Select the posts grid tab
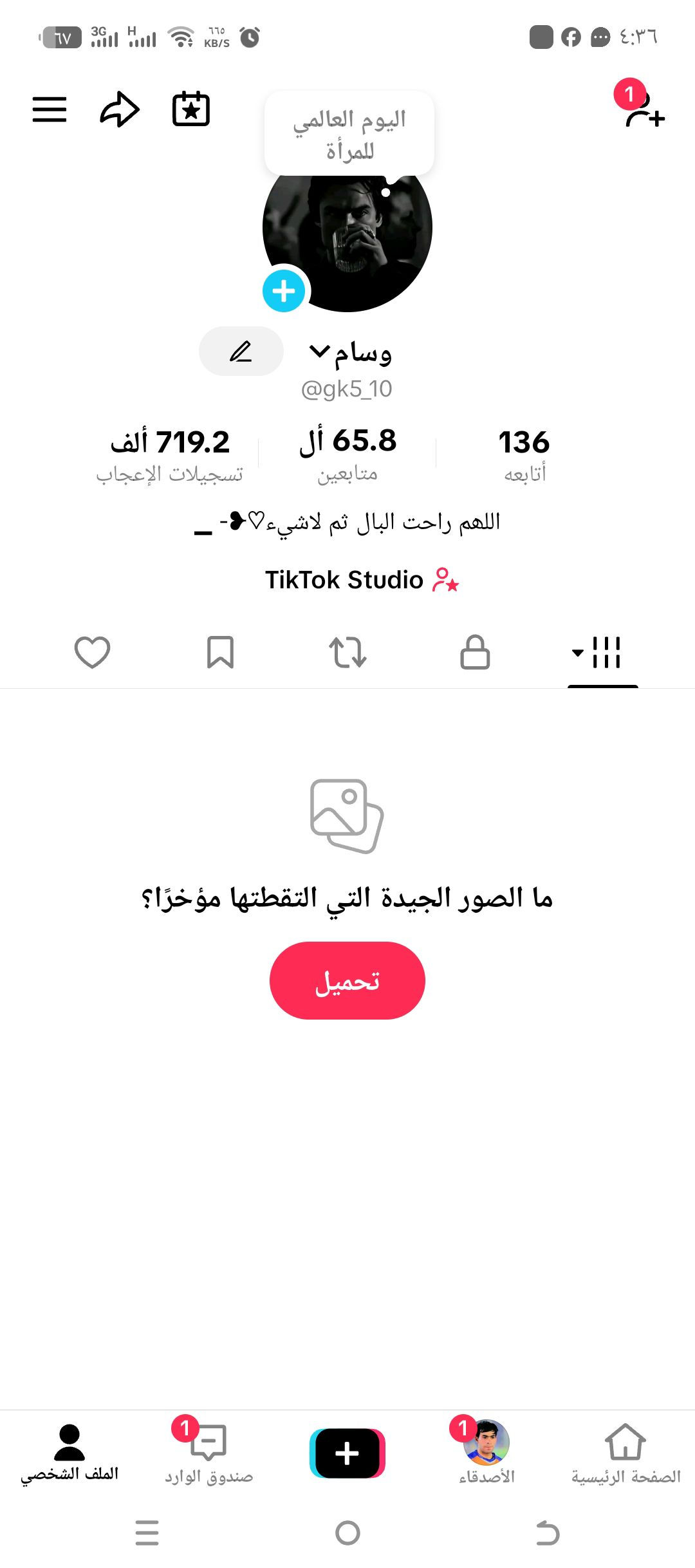This screenshot has width=695, height=1568. click(602, 653)
